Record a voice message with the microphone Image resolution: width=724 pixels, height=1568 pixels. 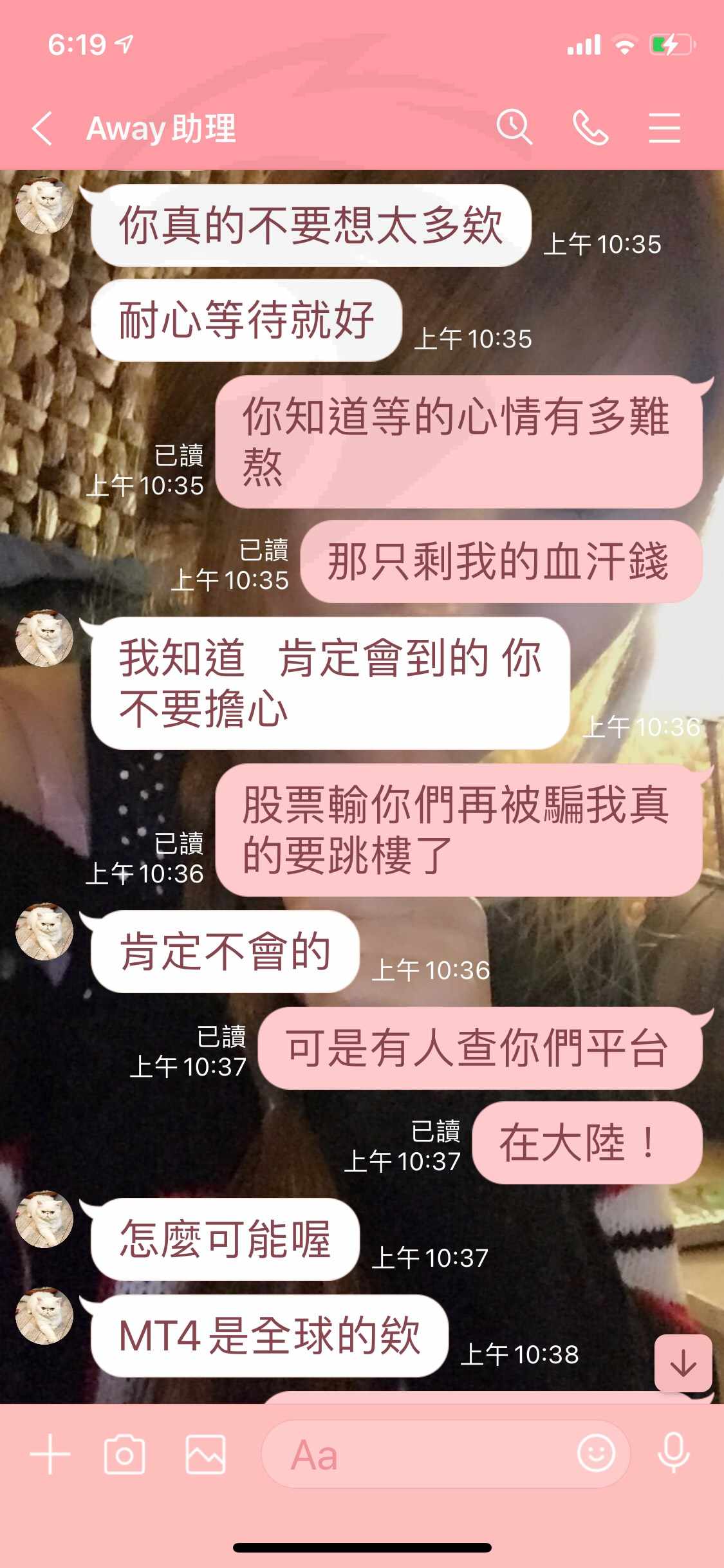(674, 1453)
